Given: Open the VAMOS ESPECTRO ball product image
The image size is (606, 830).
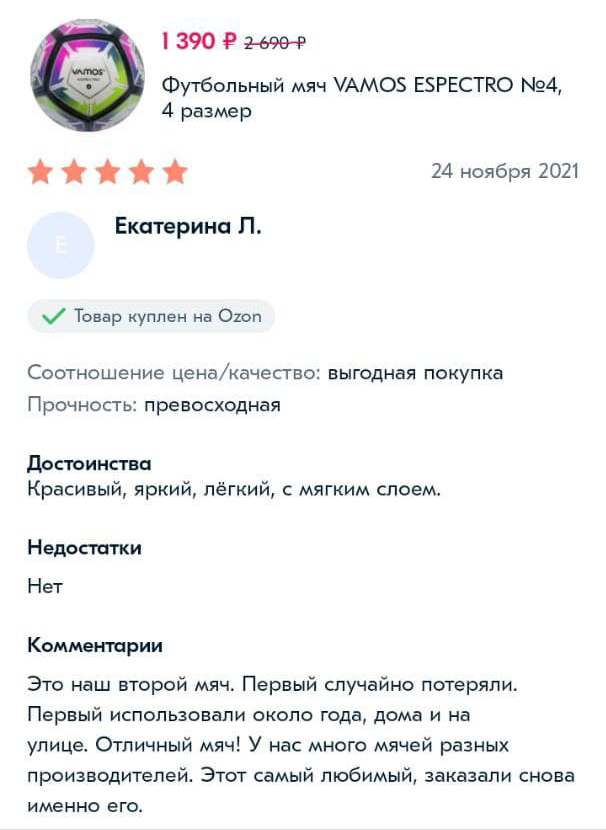Looking at the screenshot, I should coord(87,77).
